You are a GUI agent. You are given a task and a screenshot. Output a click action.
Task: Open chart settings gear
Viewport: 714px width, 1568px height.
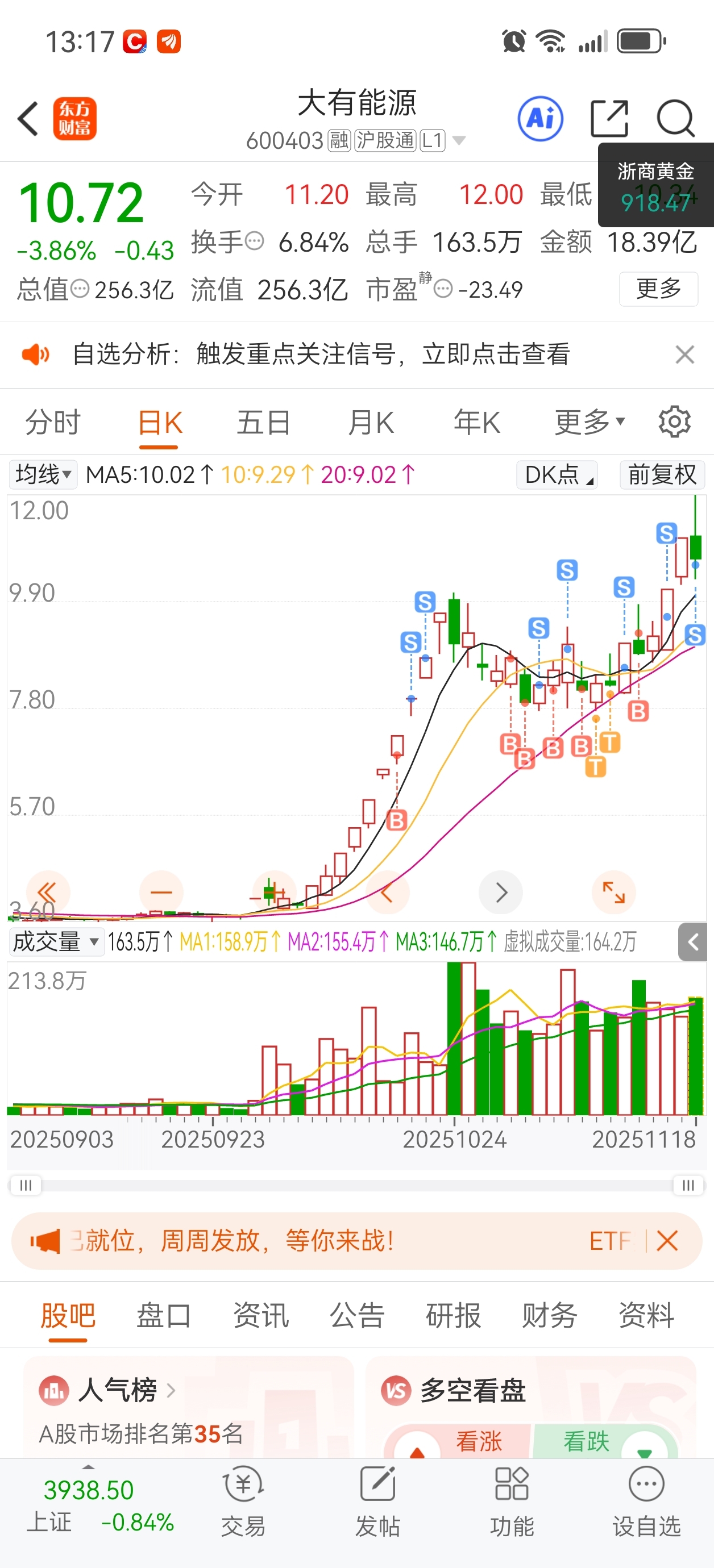pos(674,422)
